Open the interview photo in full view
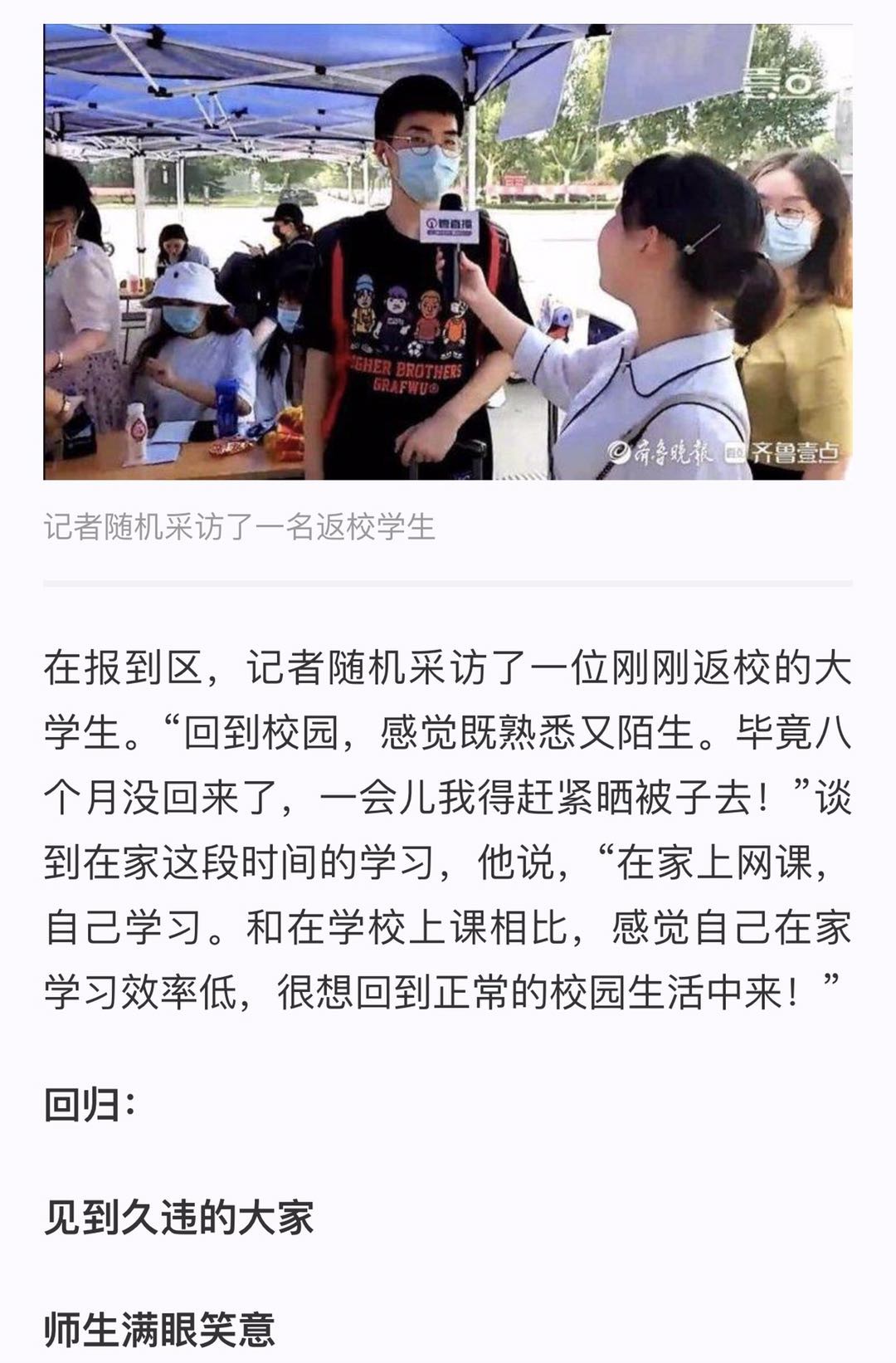This screenshot has height=1363, width=896. tap(448, 252)
